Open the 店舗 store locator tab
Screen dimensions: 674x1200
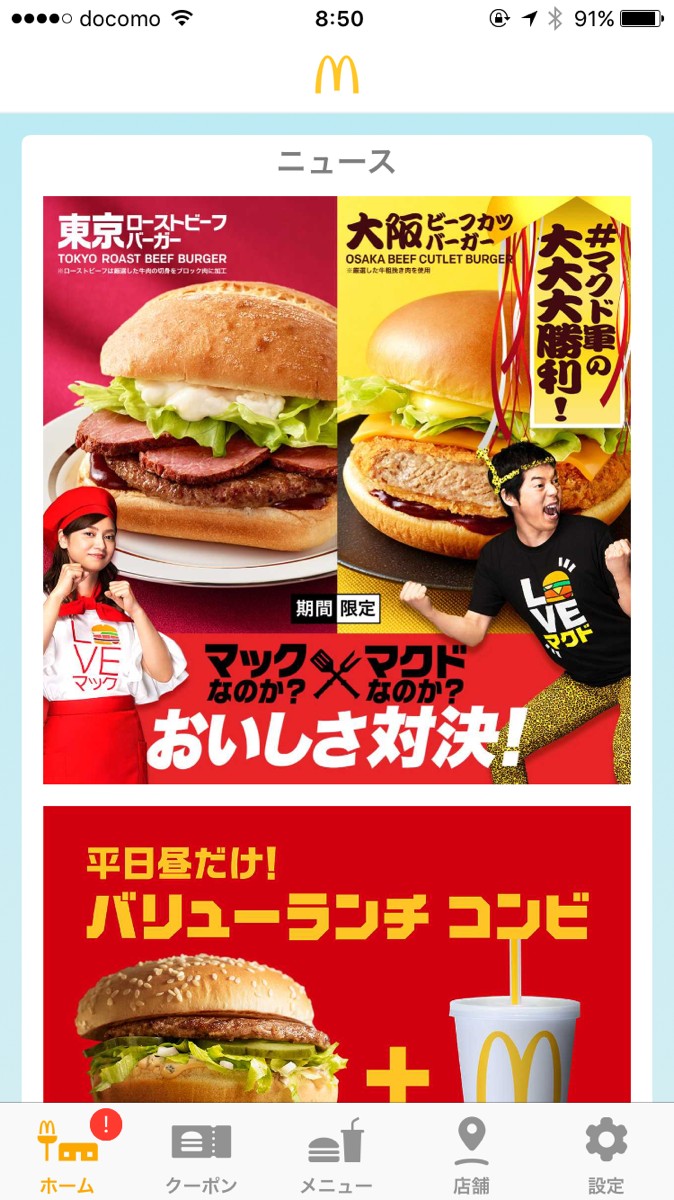tap(471, 1153)
